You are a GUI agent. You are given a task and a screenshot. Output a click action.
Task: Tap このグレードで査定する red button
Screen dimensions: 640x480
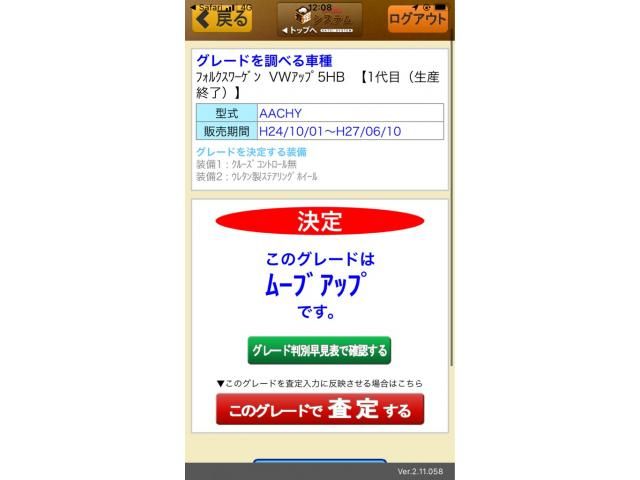click(319, 409)
